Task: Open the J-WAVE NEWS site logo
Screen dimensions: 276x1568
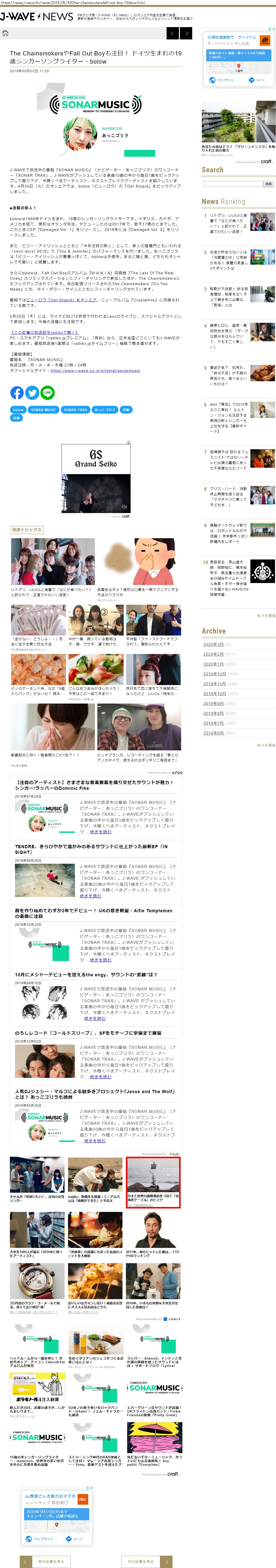Action: [x=36, y=17]
